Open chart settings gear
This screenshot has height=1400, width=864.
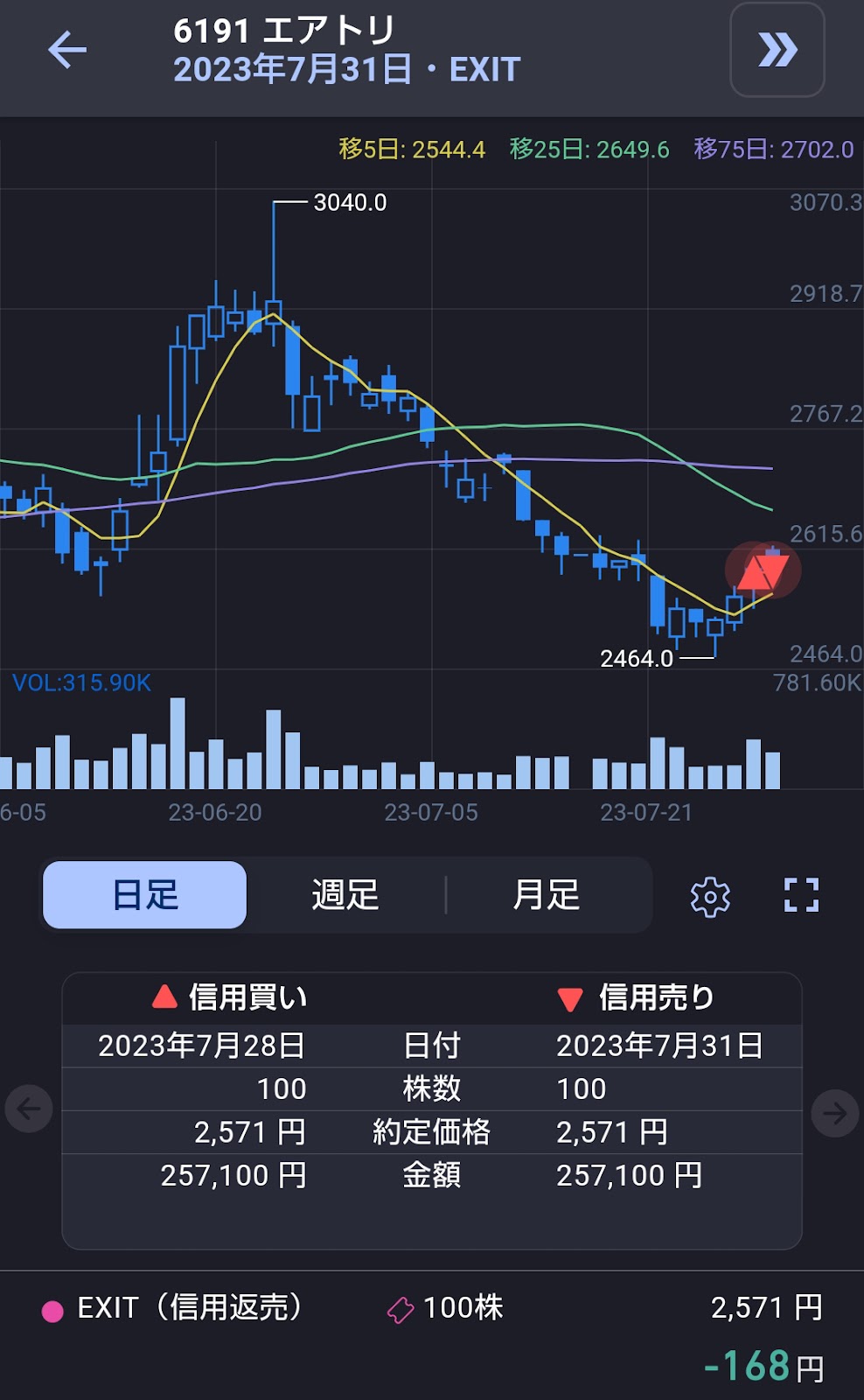coord(710,896)
